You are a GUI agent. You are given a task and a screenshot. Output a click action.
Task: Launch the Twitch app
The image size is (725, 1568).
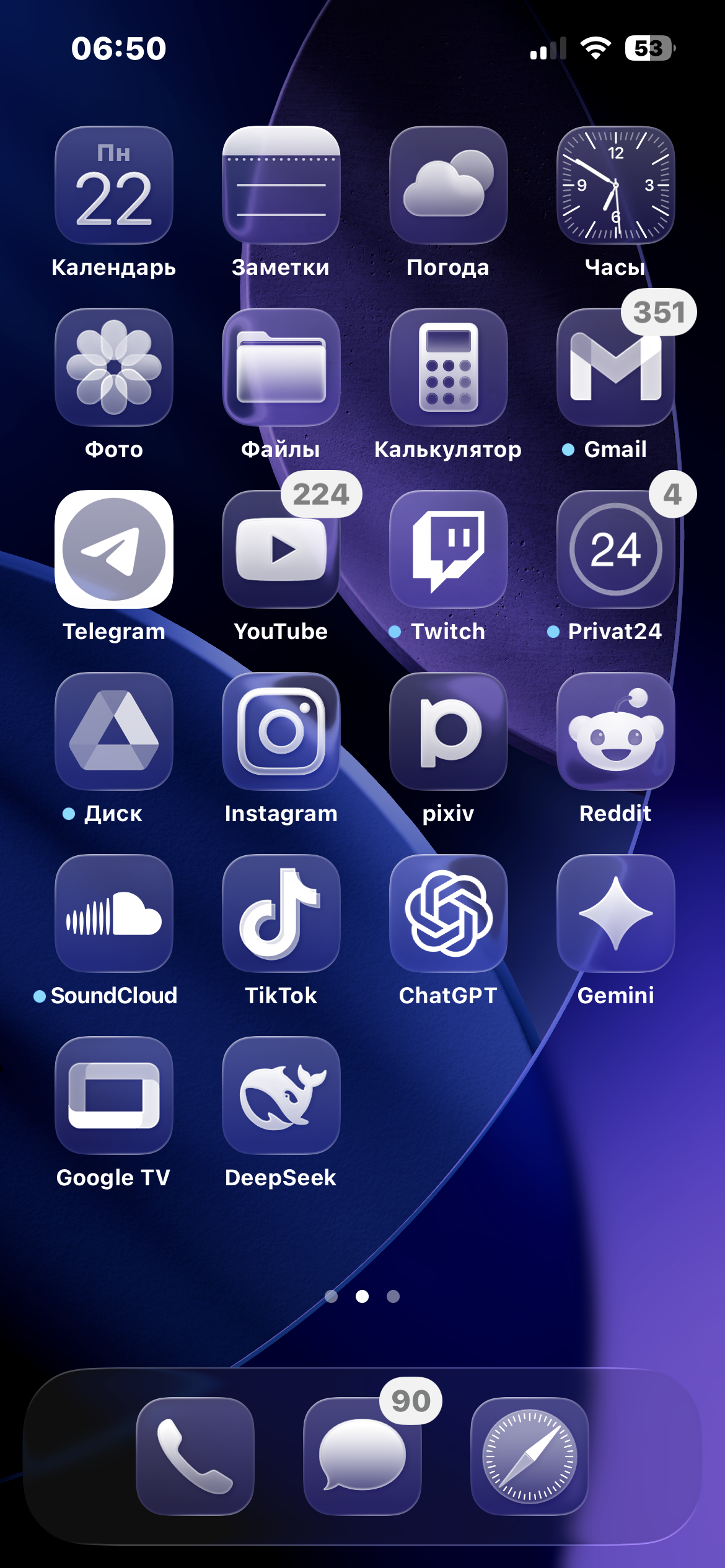448,549
